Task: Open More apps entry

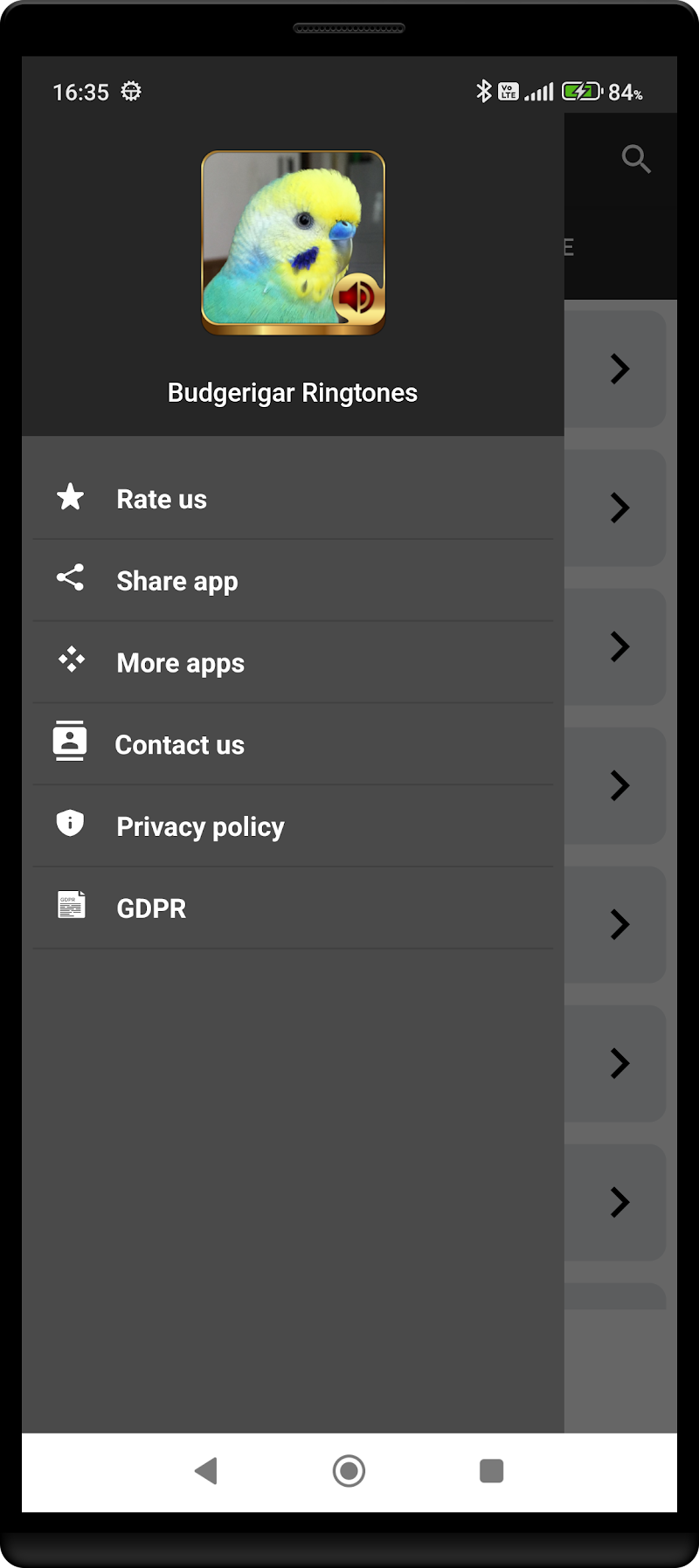Action: tap(180, 663)
